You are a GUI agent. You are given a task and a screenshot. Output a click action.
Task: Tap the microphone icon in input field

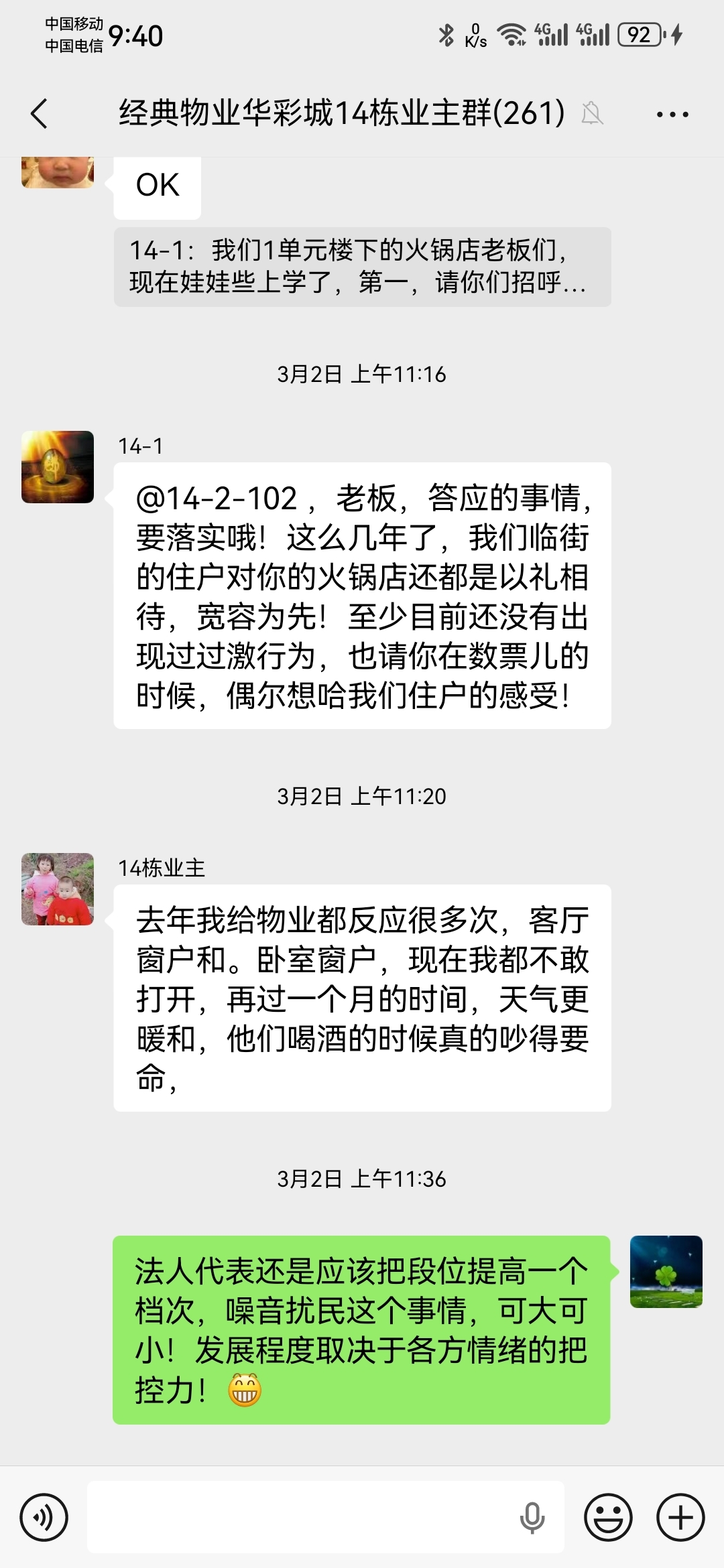tap(532, 1517)
